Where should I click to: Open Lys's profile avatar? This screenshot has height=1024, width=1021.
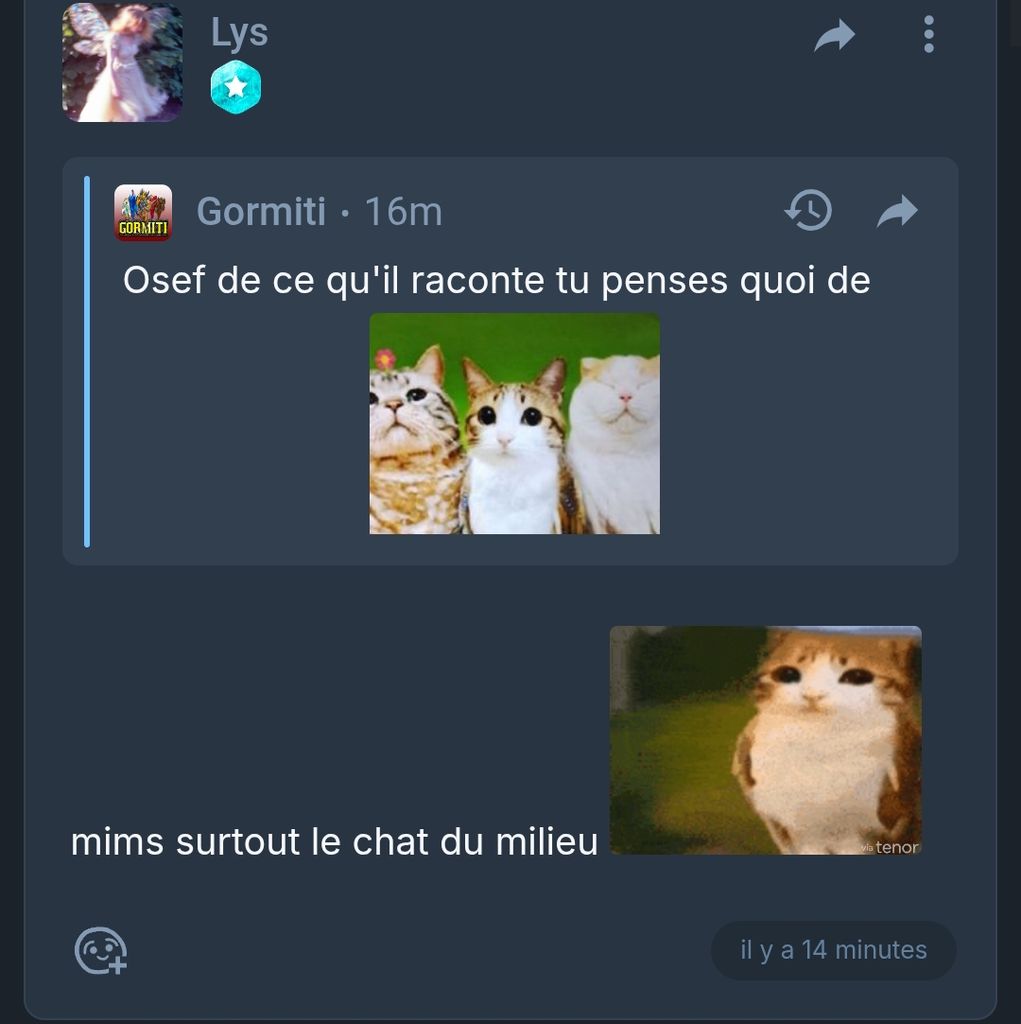122,62
